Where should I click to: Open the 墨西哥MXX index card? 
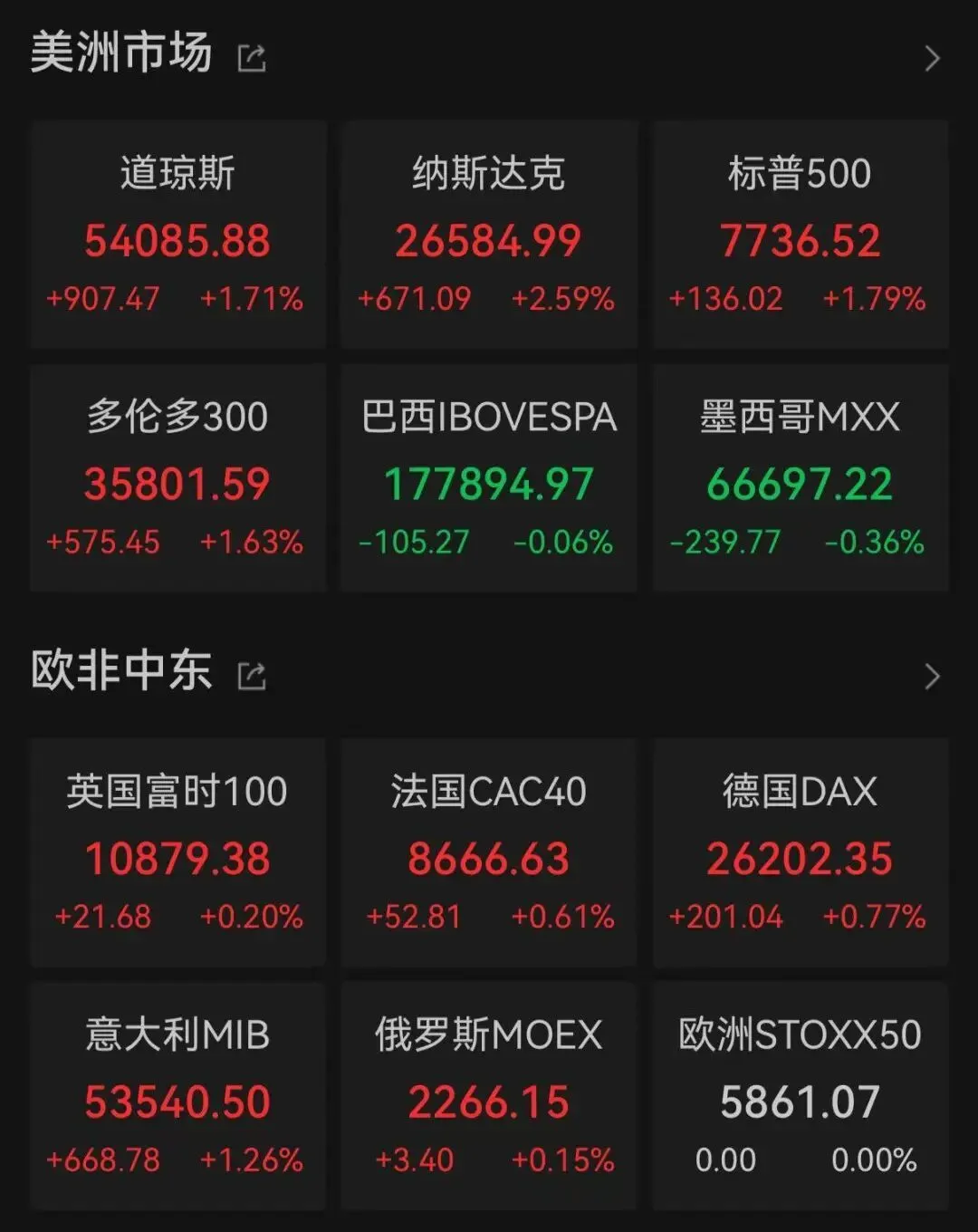(801, 477)
